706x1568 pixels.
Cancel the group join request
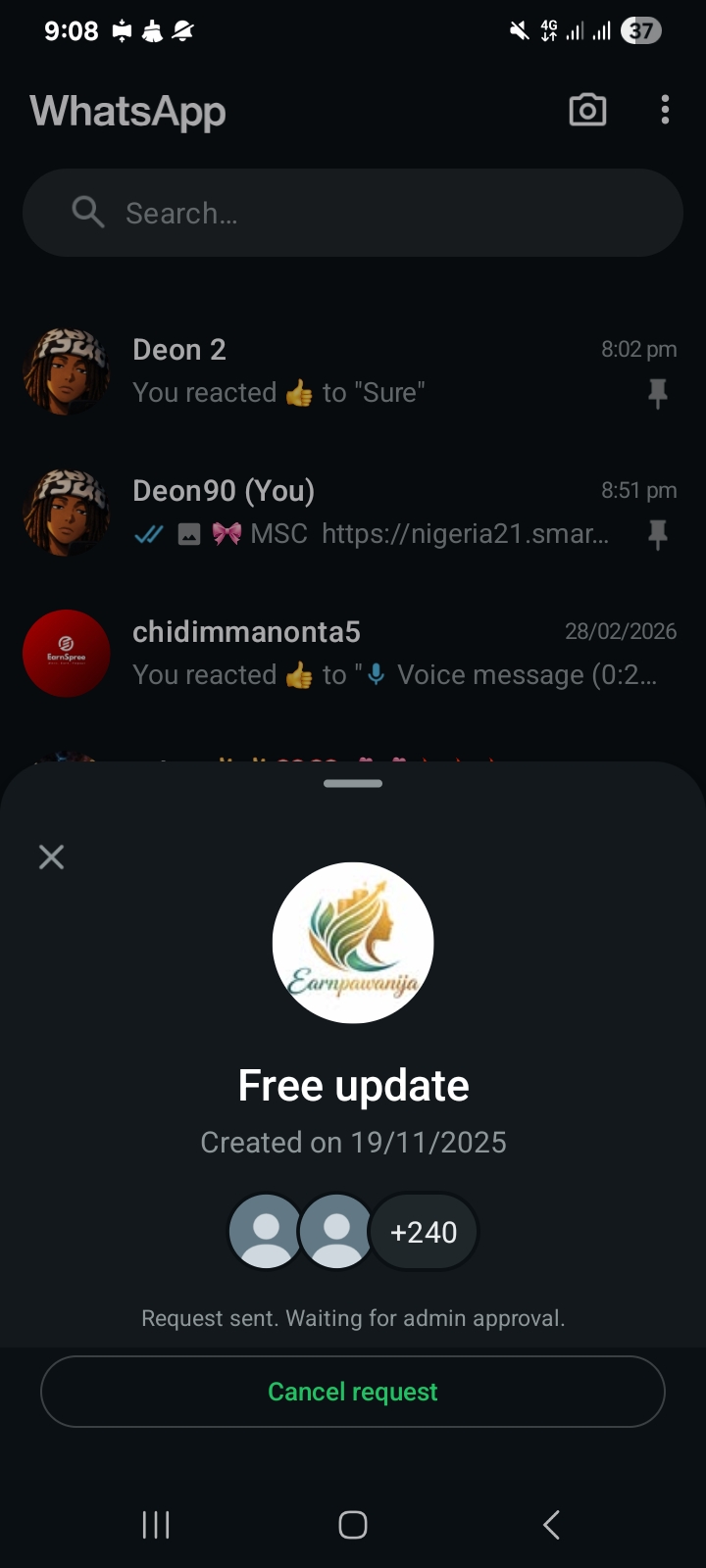[353, 1392]
